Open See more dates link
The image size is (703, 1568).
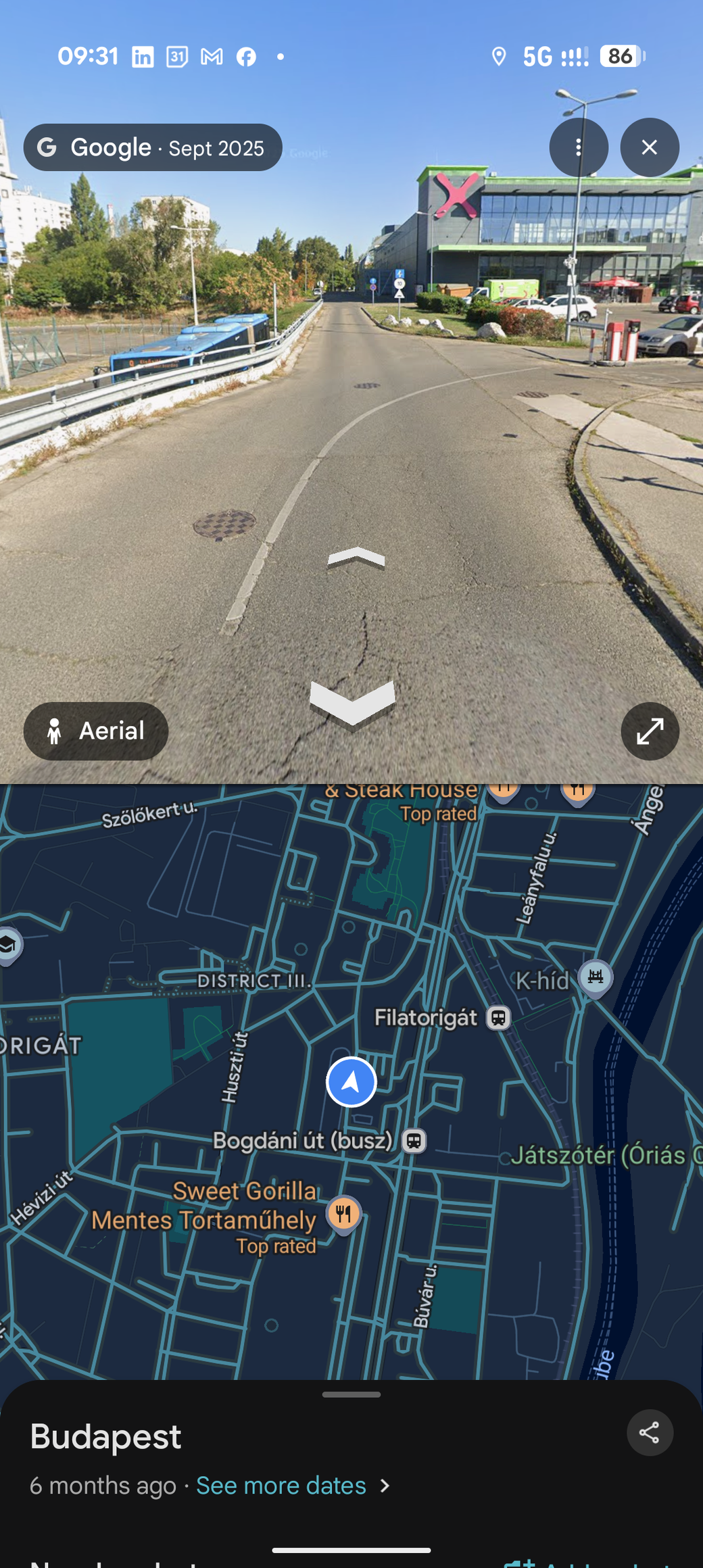point(281,1486)
